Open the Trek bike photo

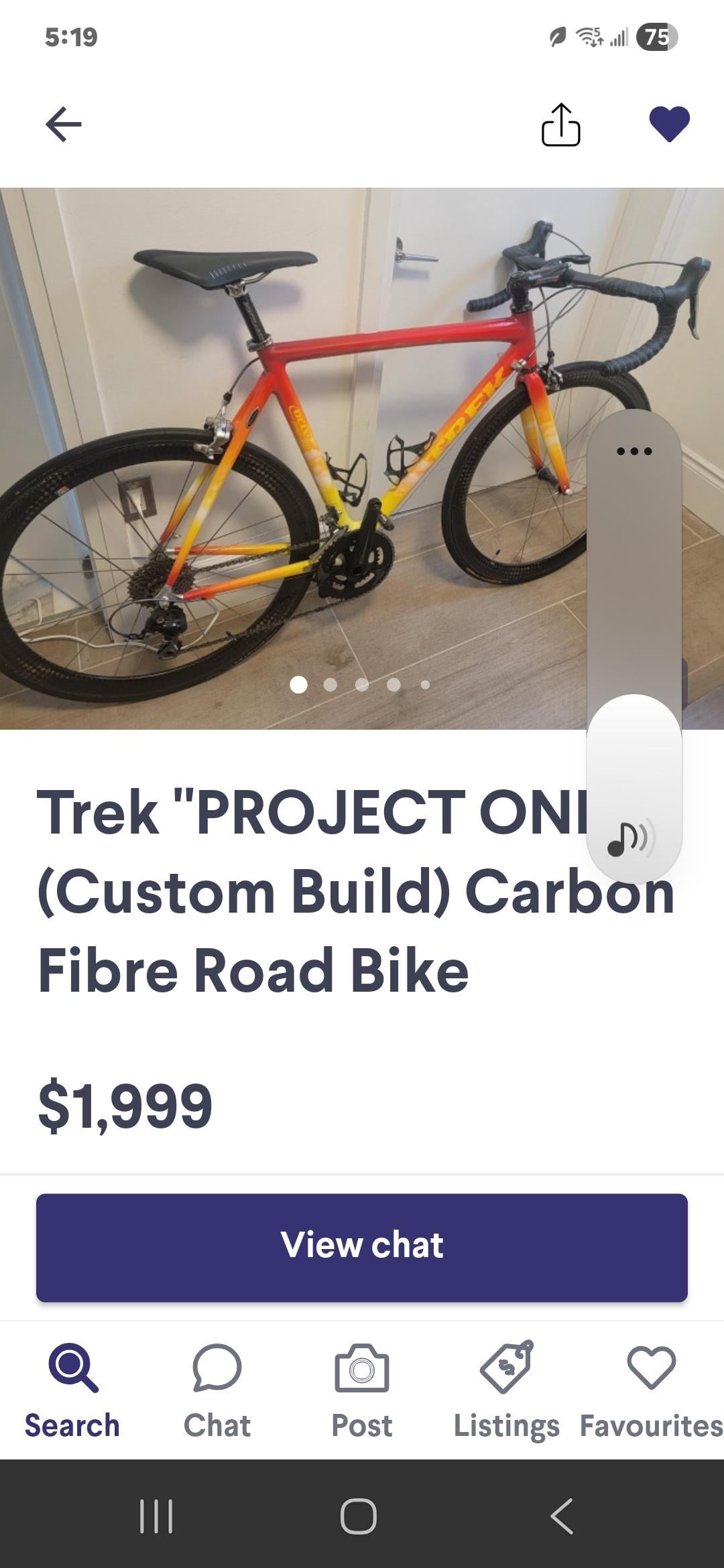click(288, 456)
